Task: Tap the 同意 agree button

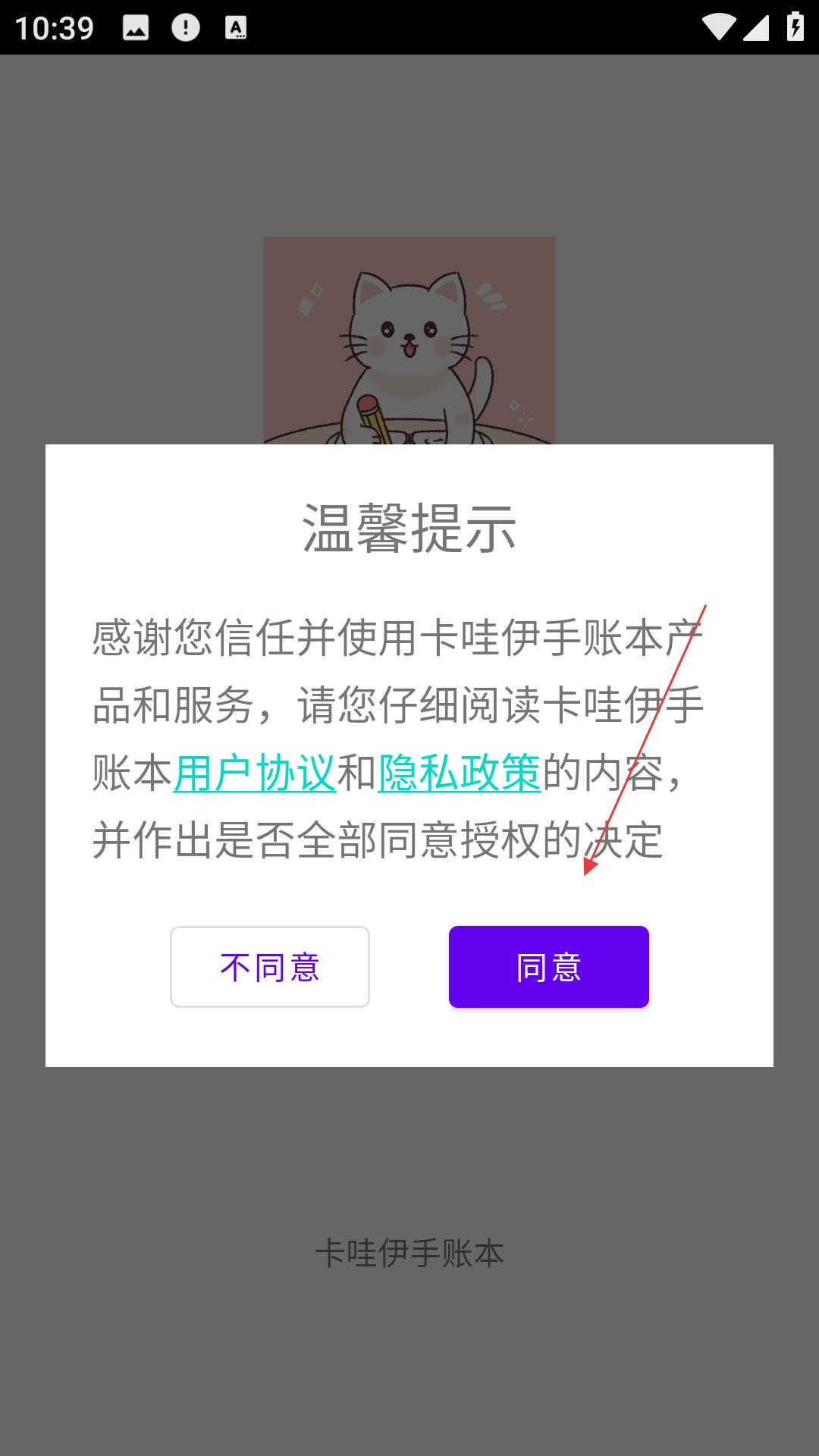Action: (x=548, y=967)
